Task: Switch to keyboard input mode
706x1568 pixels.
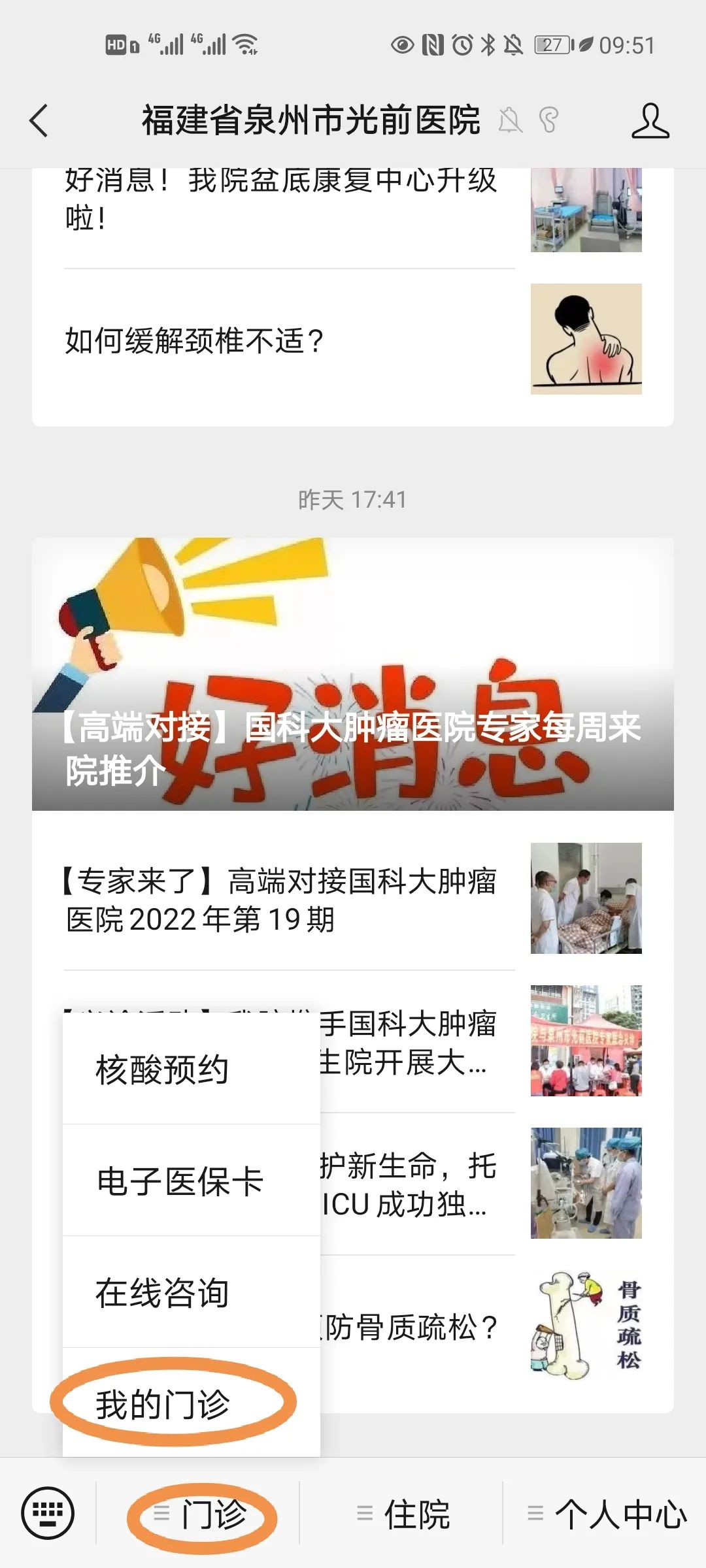Action: pyautogui.click(x=48, y=1513)
